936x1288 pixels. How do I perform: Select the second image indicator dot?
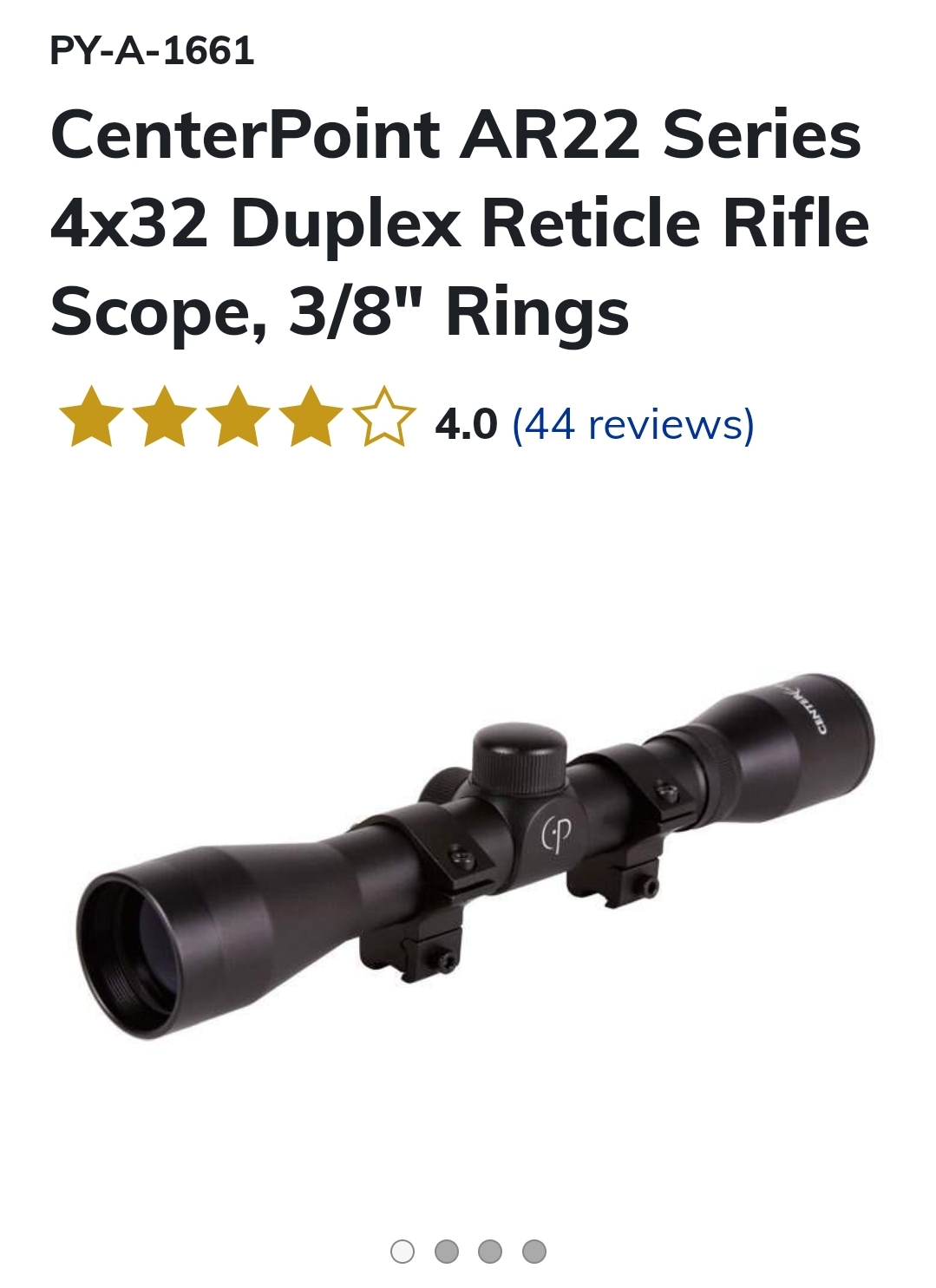[447, 1252]
